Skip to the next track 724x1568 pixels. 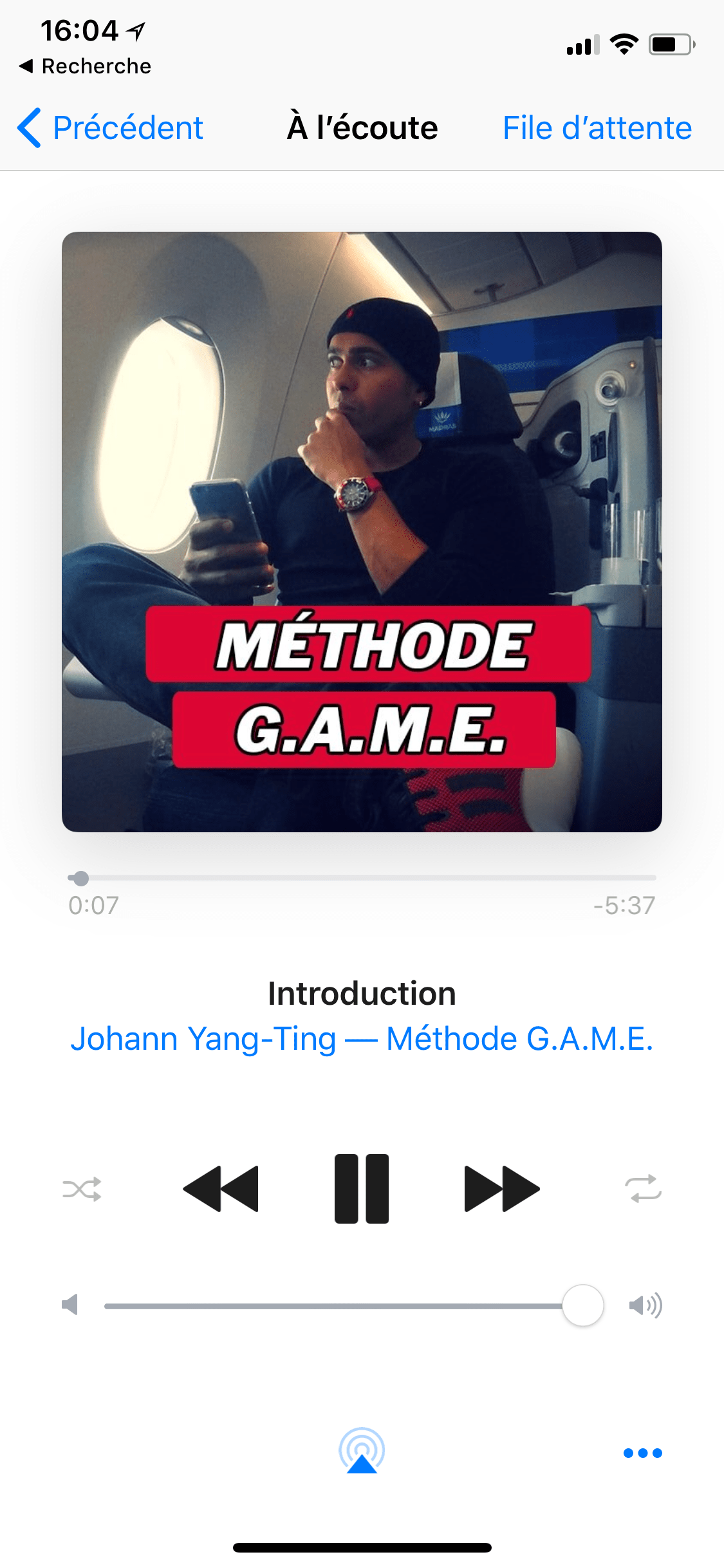(x=502, y=1188)
